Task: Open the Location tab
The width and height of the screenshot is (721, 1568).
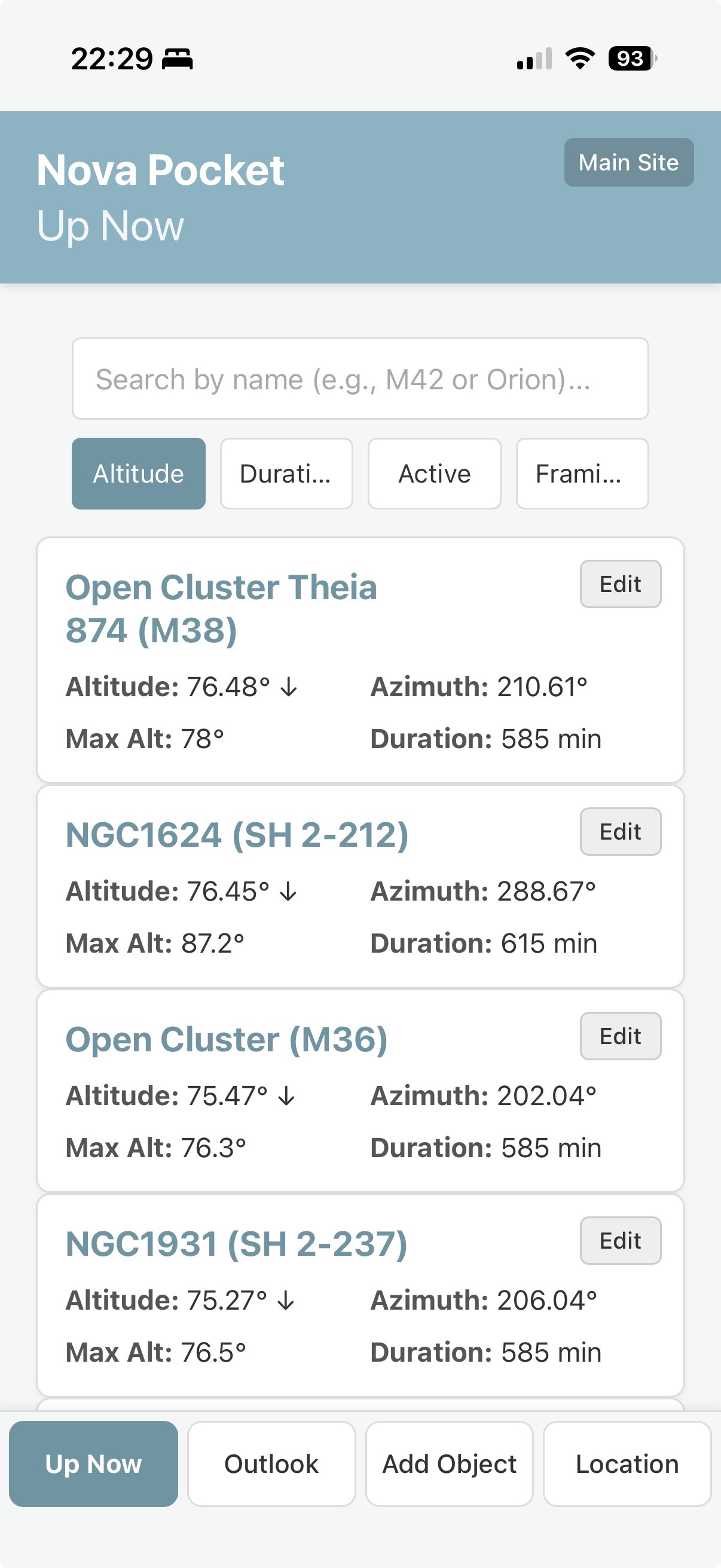Action: coord(627,1464)
